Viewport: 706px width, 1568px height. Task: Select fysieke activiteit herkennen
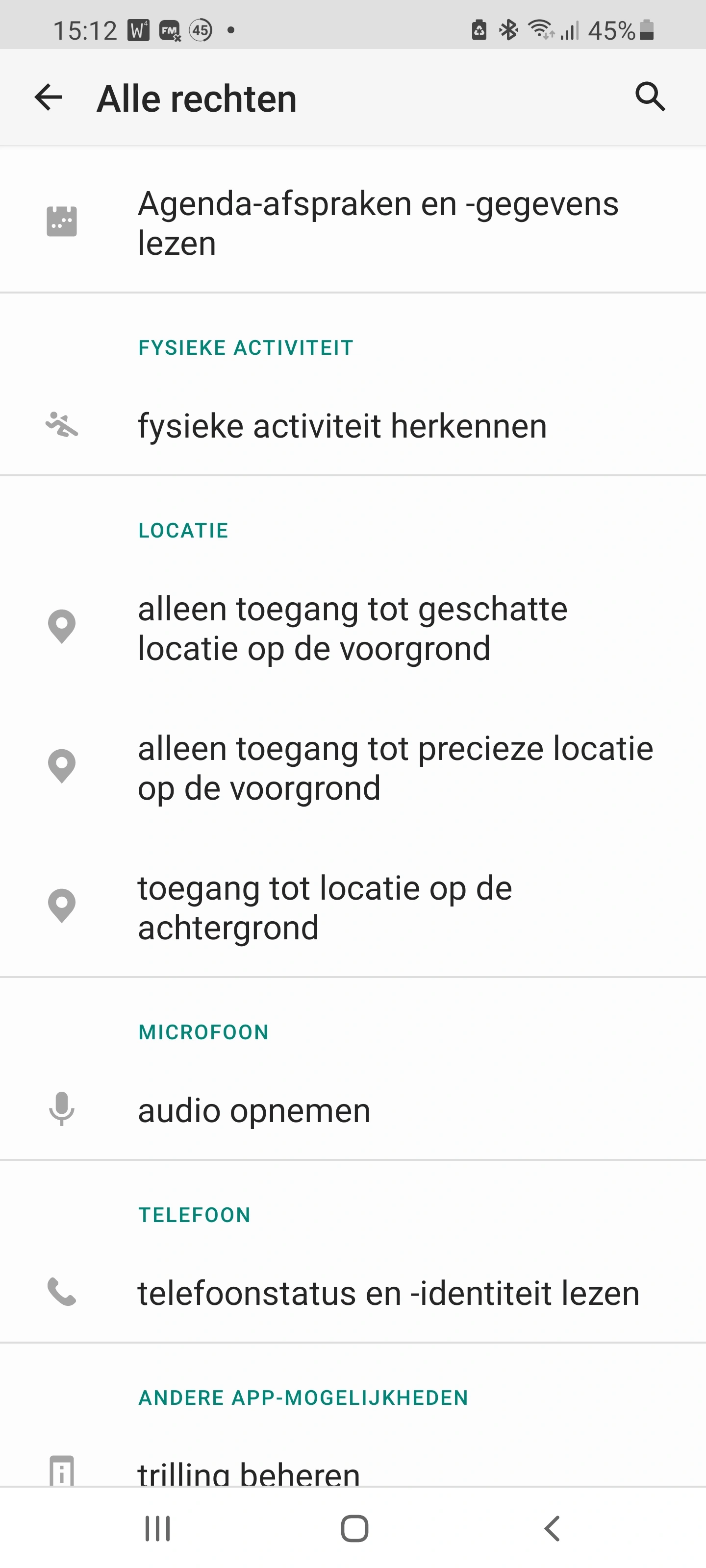(x=342, y=425)
